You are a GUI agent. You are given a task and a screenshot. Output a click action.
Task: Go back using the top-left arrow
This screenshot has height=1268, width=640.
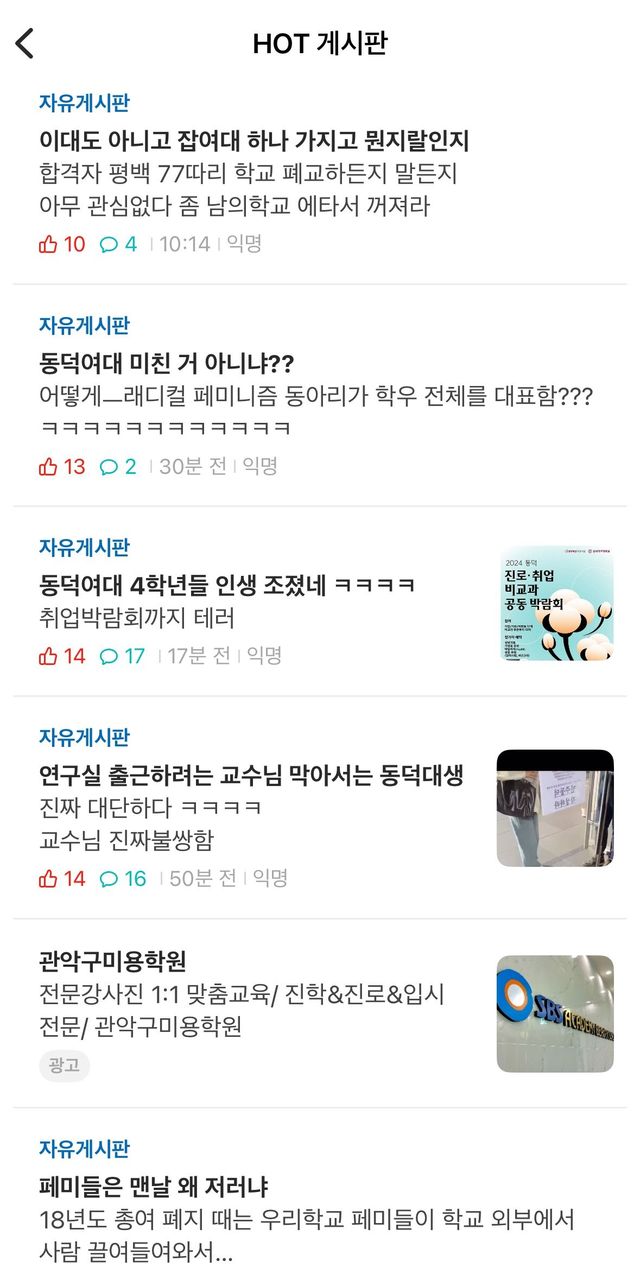pos(25,43)
